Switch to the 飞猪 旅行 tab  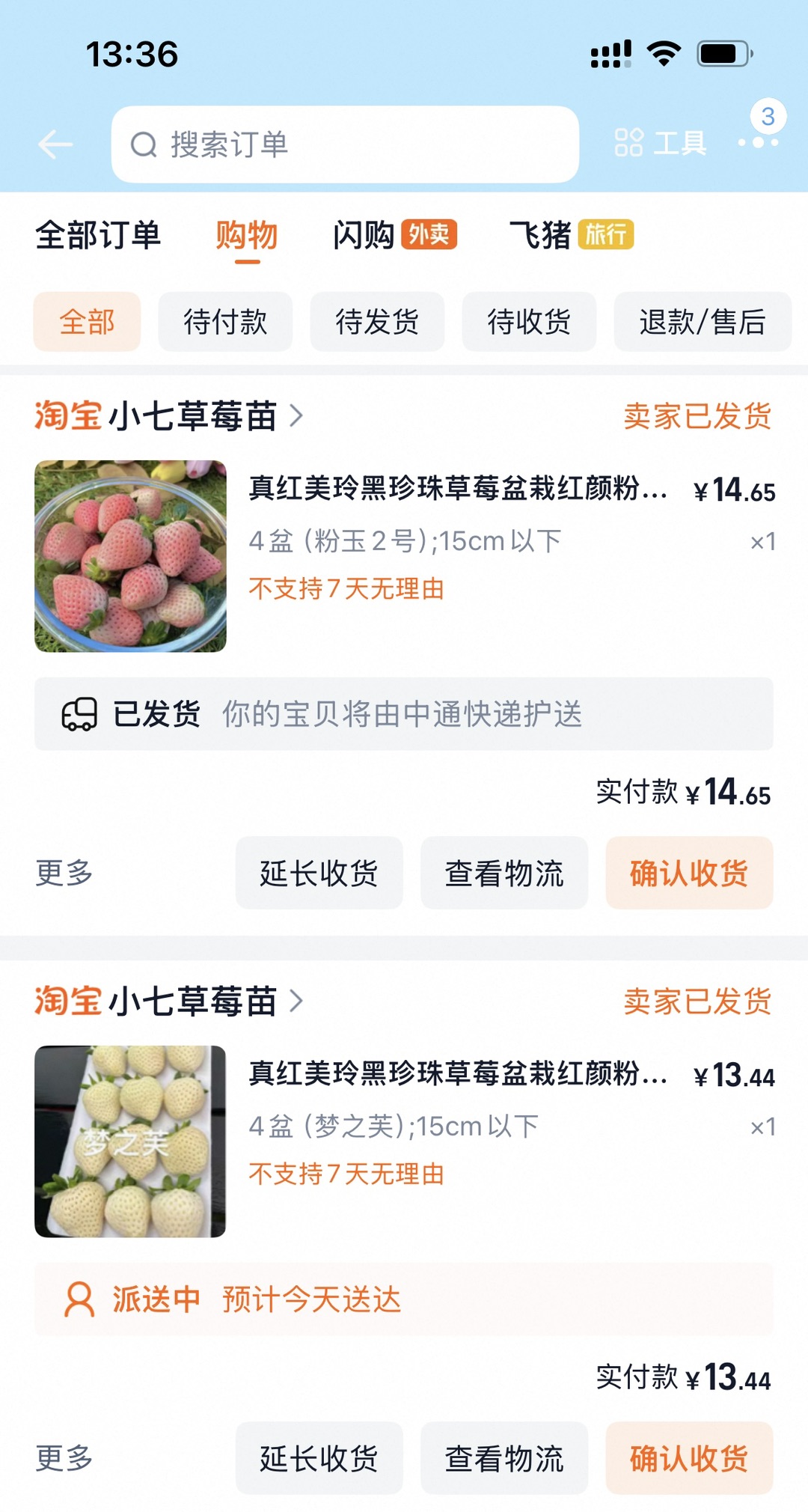tap(571, 235)
